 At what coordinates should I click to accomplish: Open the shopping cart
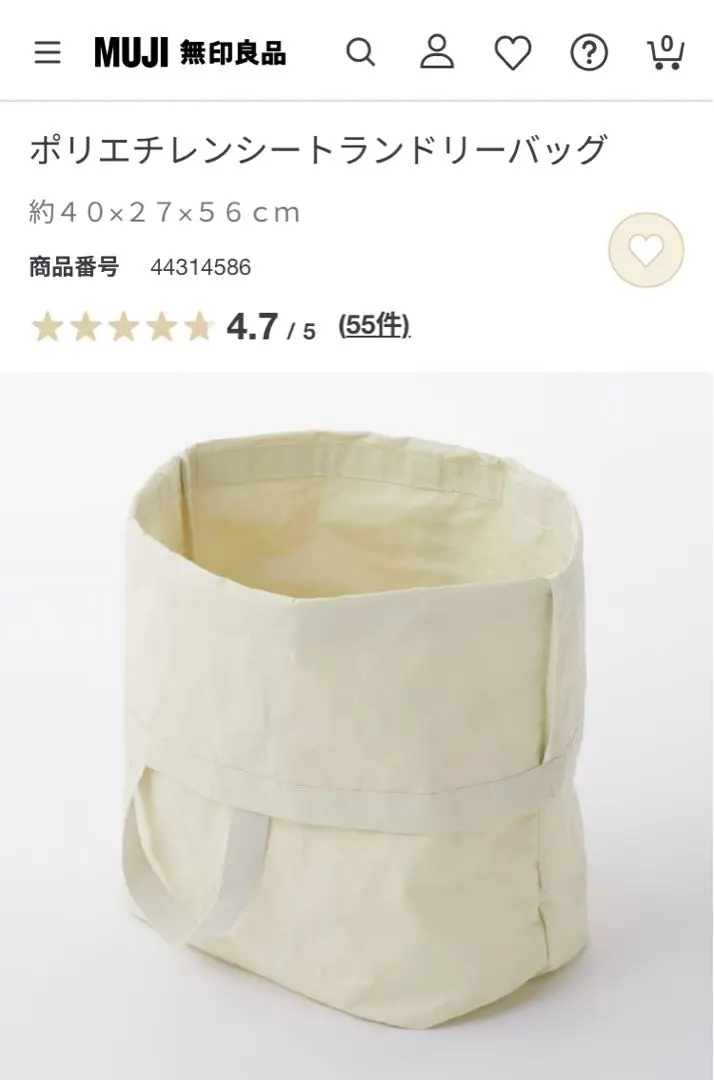tap(665, 52)
